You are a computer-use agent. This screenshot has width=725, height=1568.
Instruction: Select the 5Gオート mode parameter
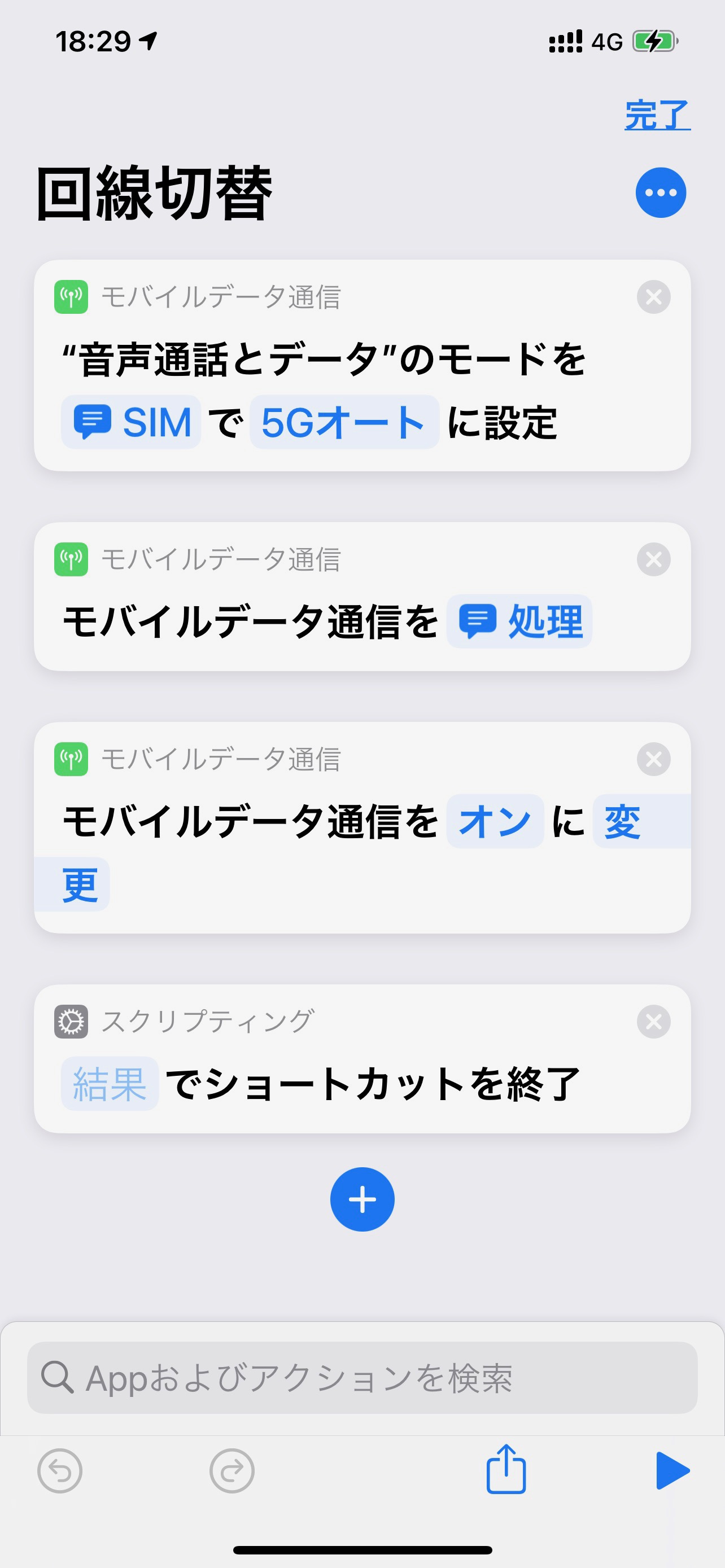click(344, 422)
